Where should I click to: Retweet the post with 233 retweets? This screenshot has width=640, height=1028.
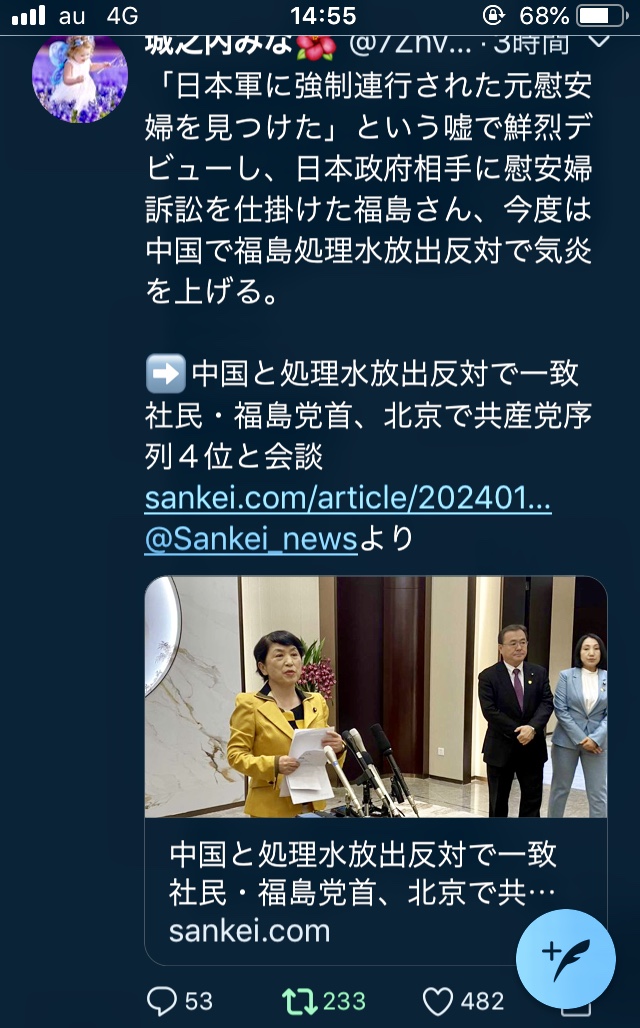click(296, 1000)
